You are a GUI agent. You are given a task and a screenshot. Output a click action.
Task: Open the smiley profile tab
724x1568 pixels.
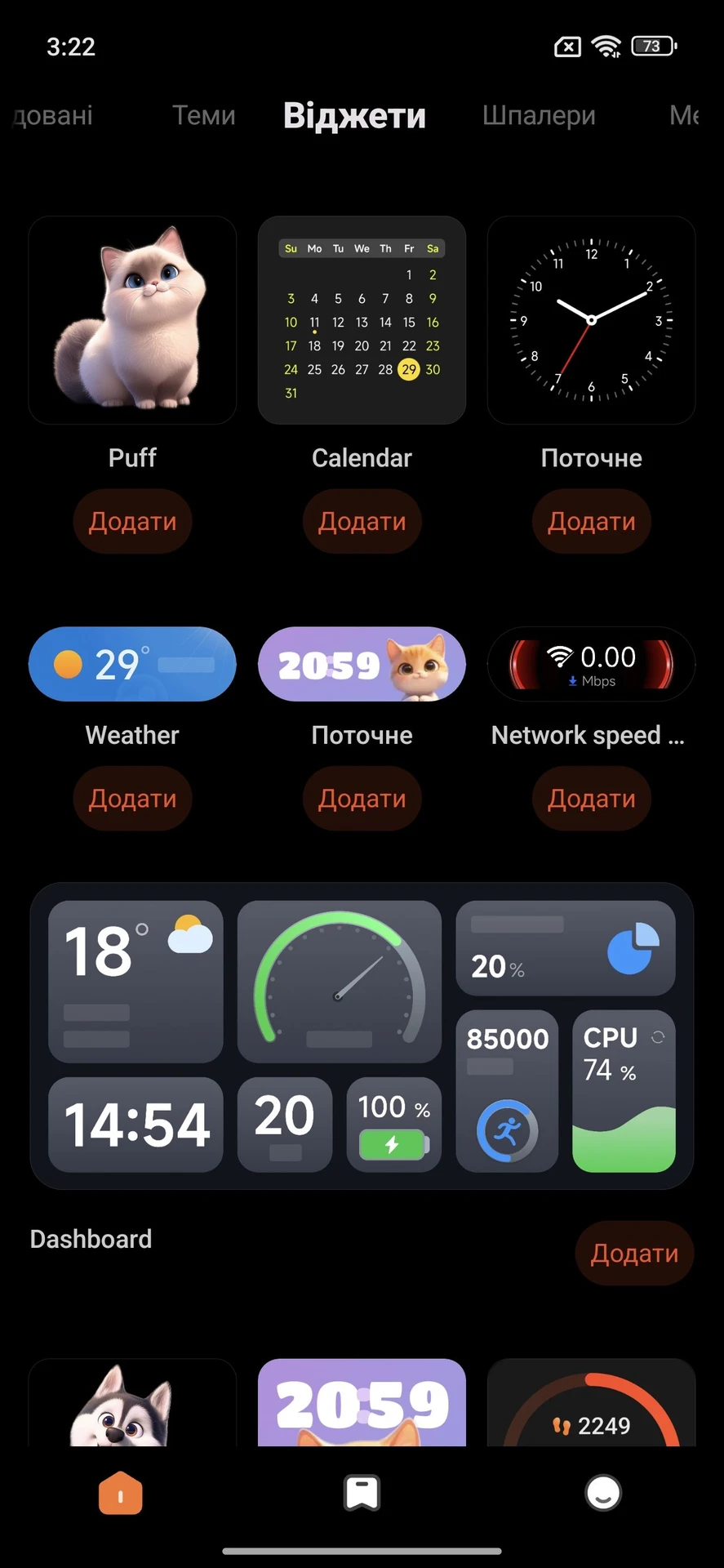pos(603,1493)
